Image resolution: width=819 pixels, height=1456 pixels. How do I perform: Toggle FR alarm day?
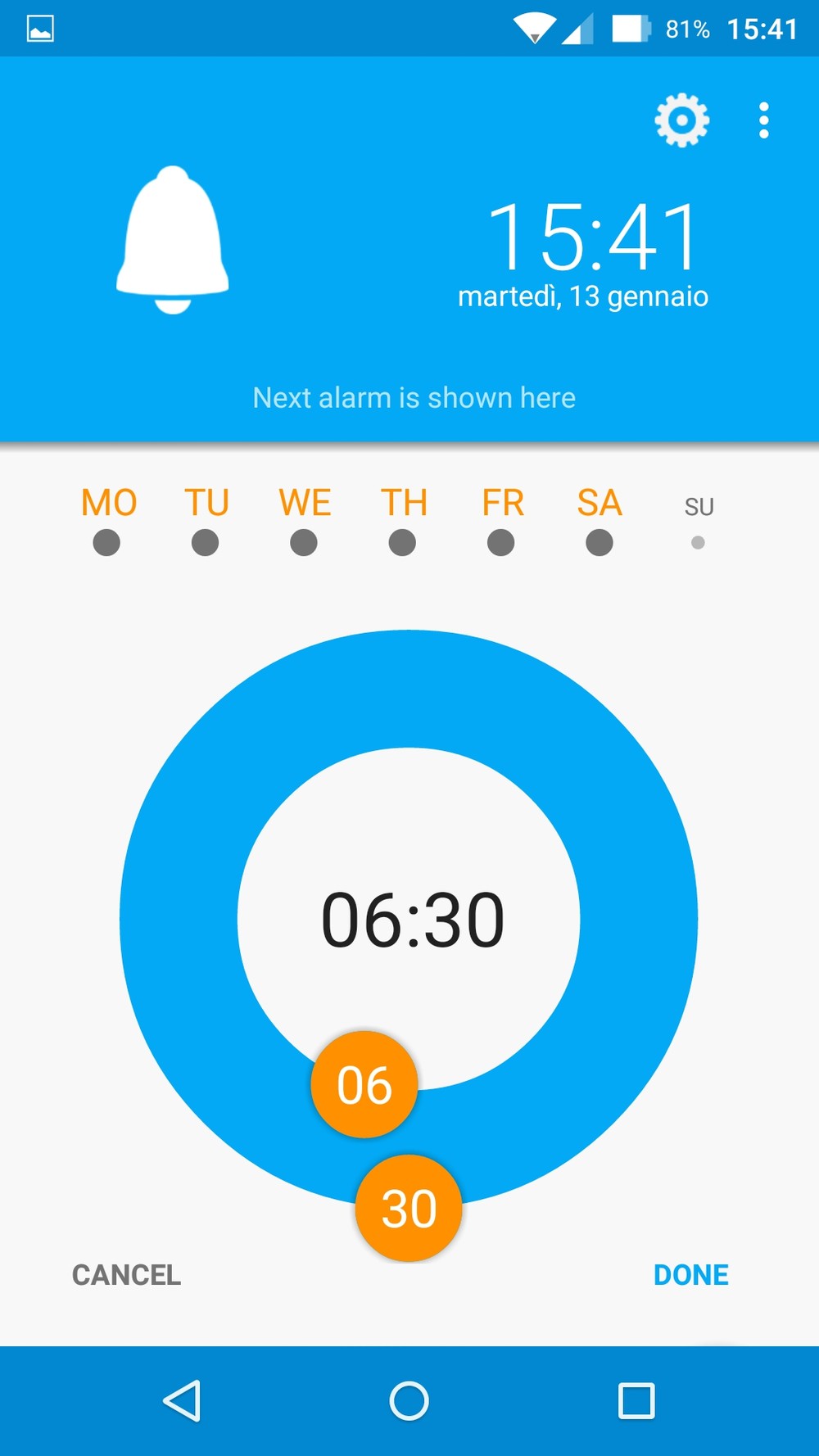(x=501, y=519)
